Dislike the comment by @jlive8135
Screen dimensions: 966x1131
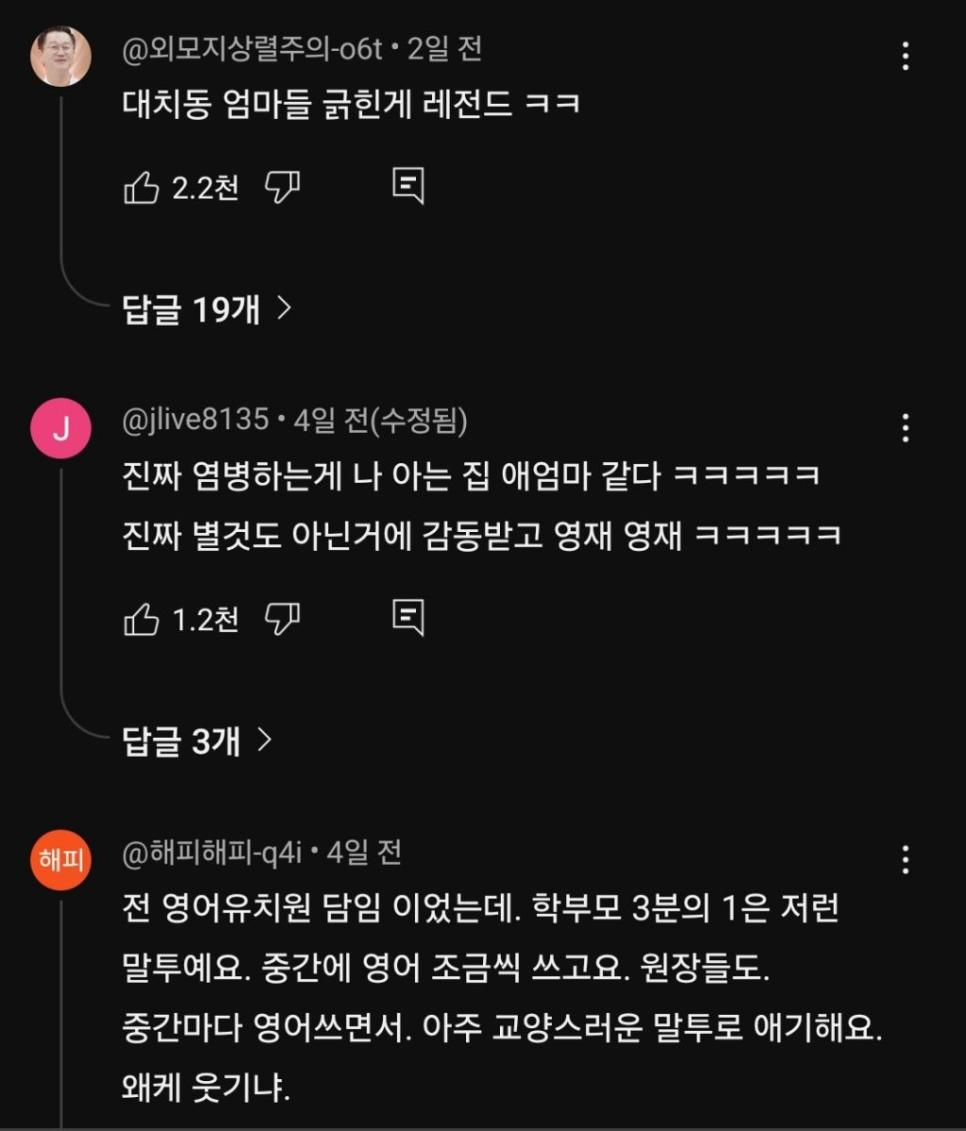tap(282, 620)
